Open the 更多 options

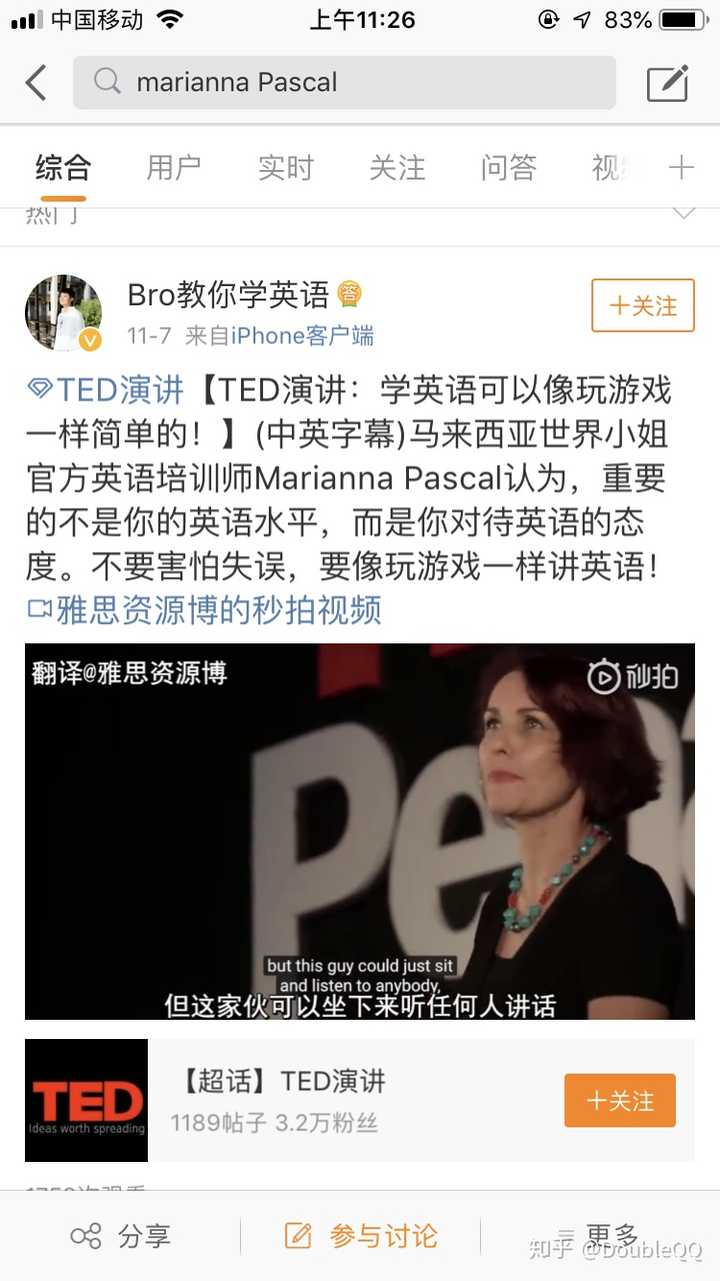tap(600, 1236)
